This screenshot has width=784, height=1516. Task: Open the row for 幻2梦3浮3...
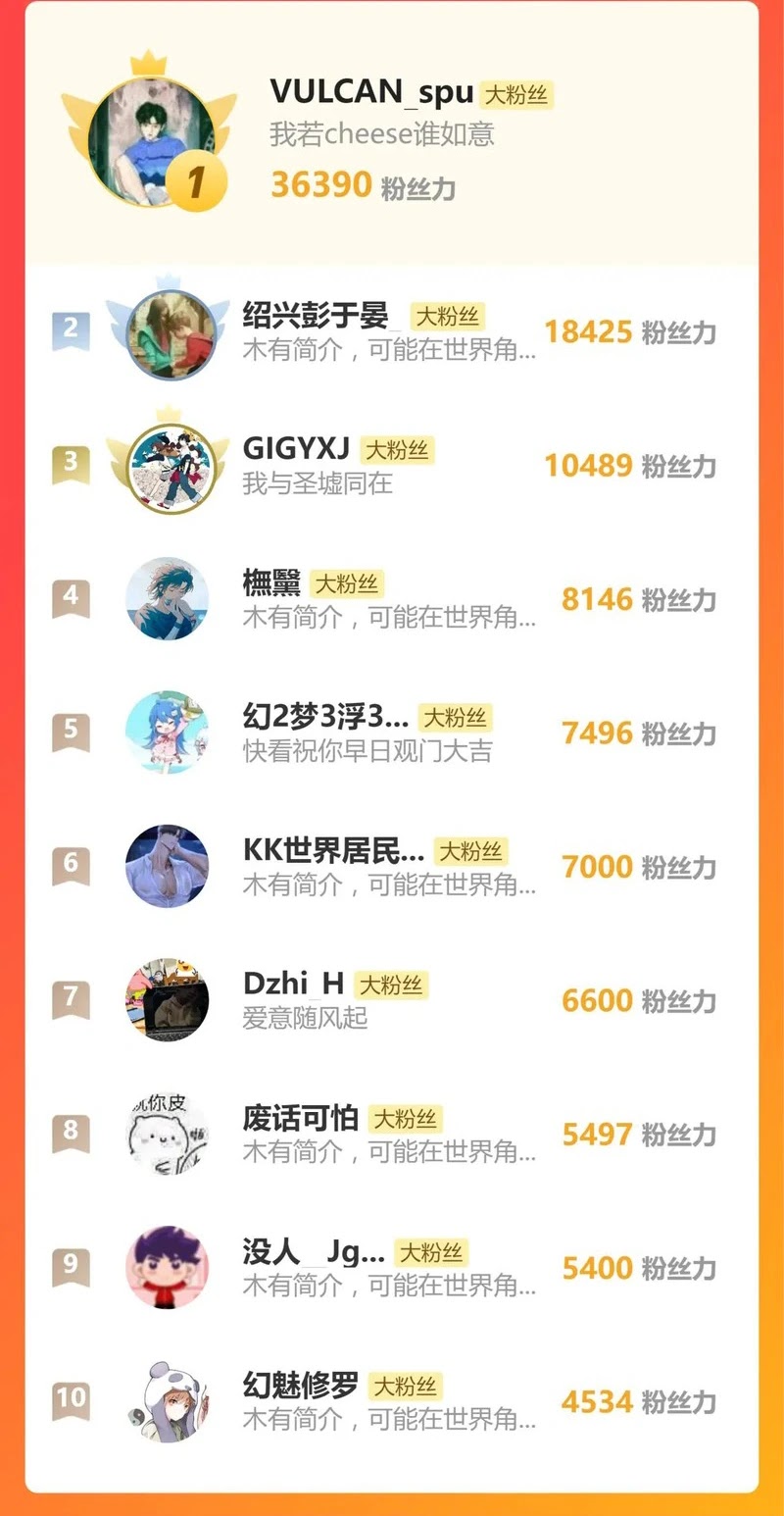pyautogui.click(x=325, y=717)
